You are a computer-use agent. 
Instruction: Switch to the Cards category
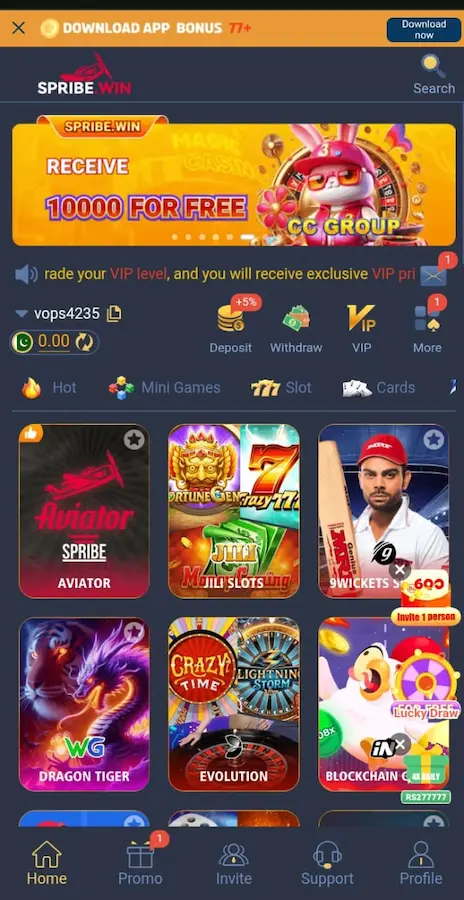click(x=378, y=387)
